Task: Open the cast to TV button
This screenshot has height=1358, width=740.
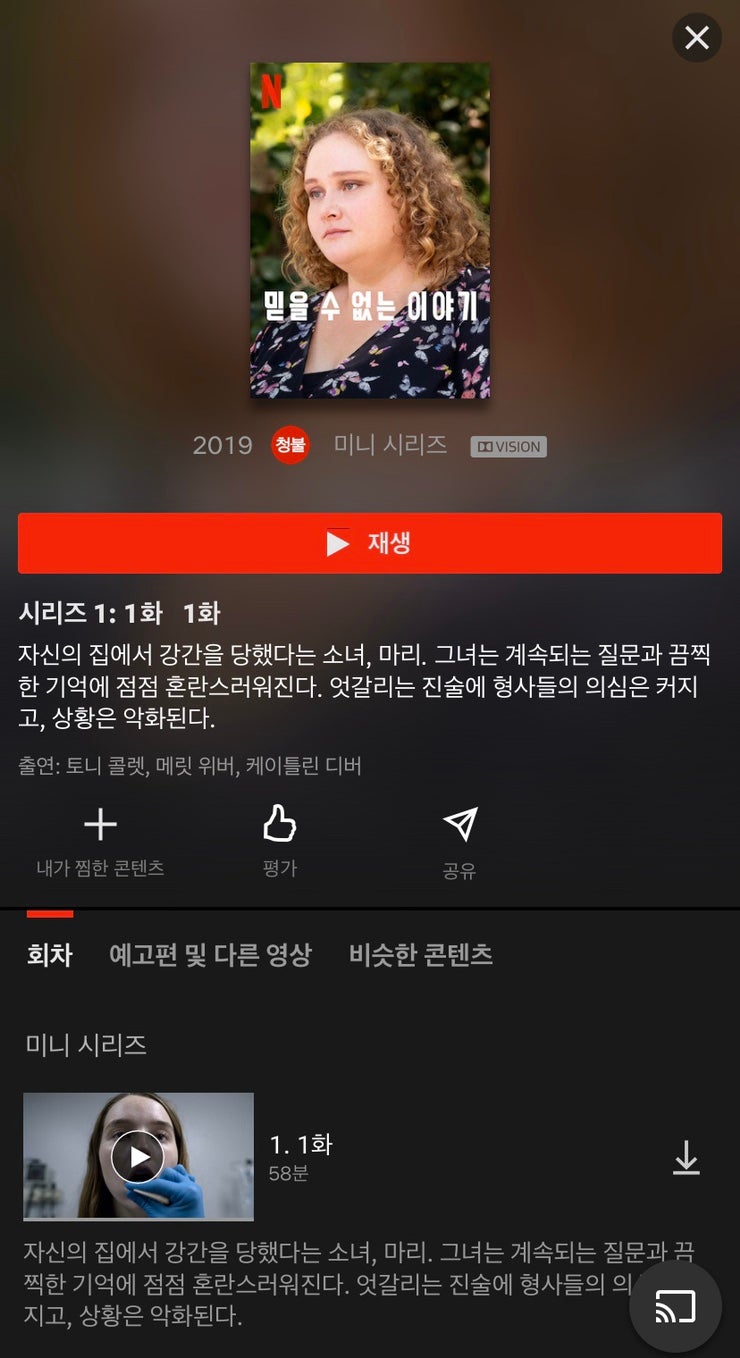Action: tap(675, 1307)
